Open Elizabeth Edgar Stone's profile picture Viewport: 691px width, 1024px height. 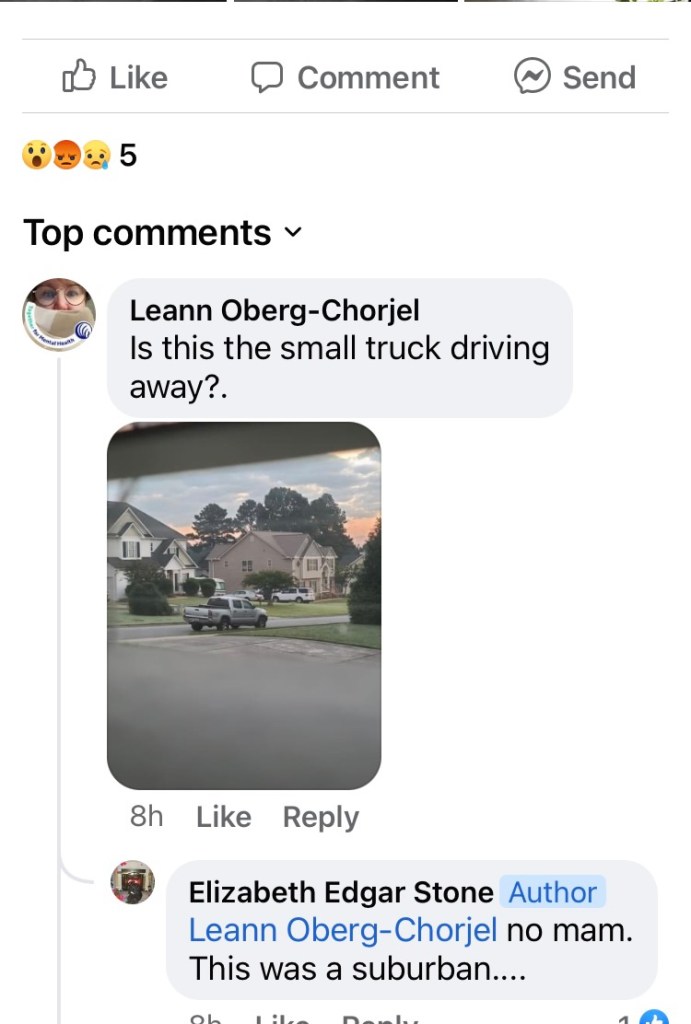point(133,882)
